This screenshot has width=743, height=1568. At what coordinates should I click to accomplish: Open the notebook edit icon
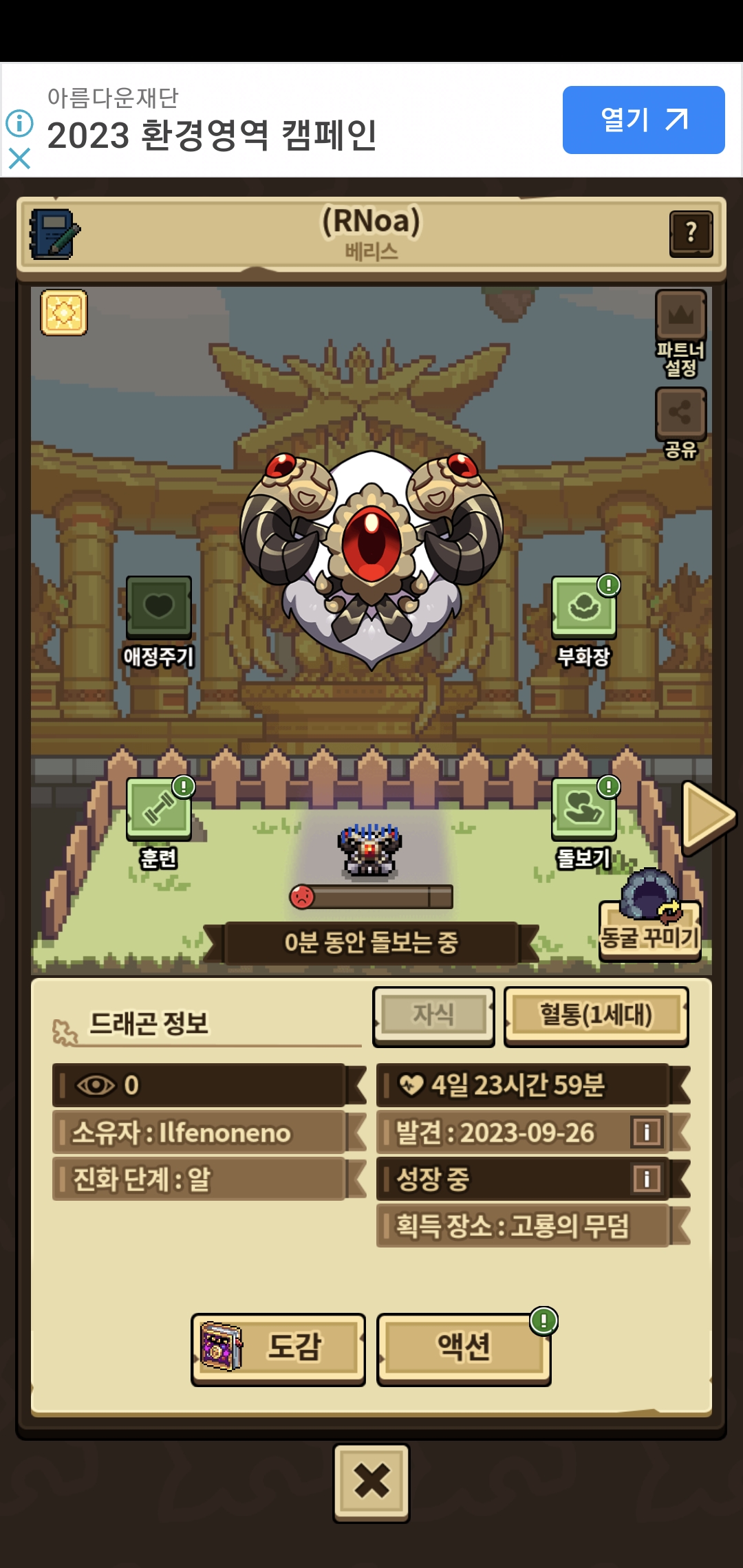point(54,234)
